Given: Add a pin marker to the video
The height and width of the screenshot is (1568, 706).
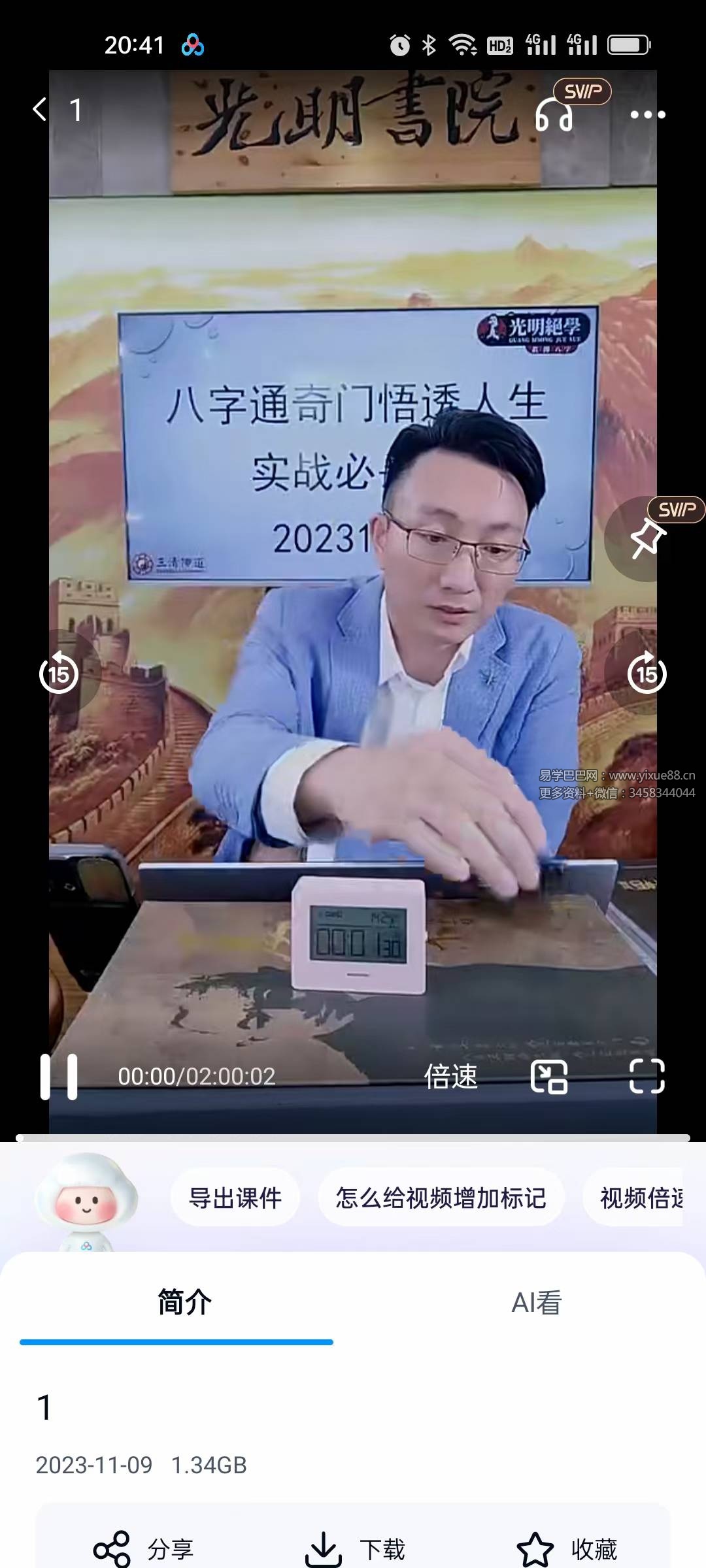Looking at the screenshot, I should pos(646,540).
